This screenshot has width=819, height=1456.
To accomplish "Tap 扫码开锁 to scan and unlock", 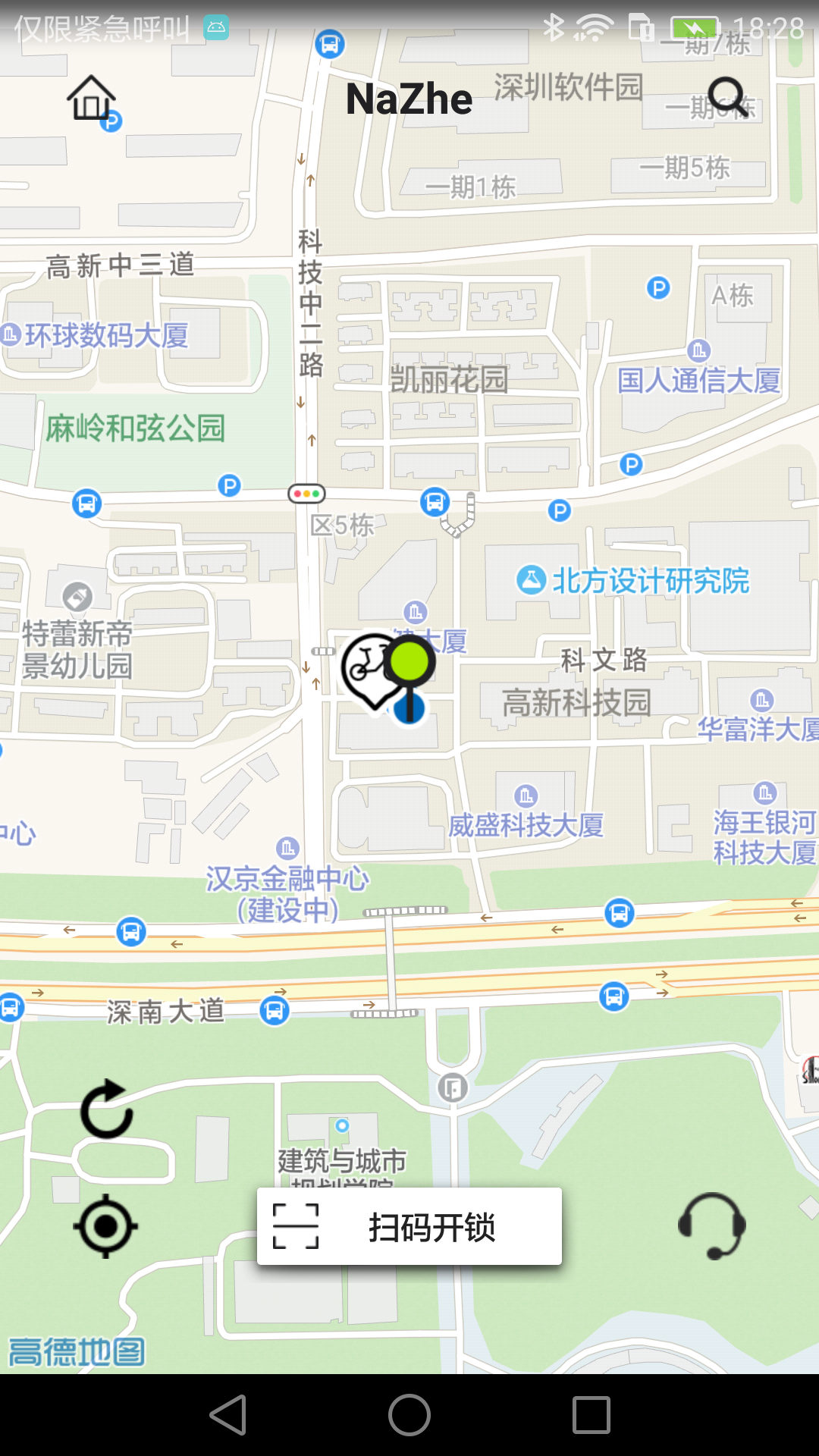I will click(409, 1226).
